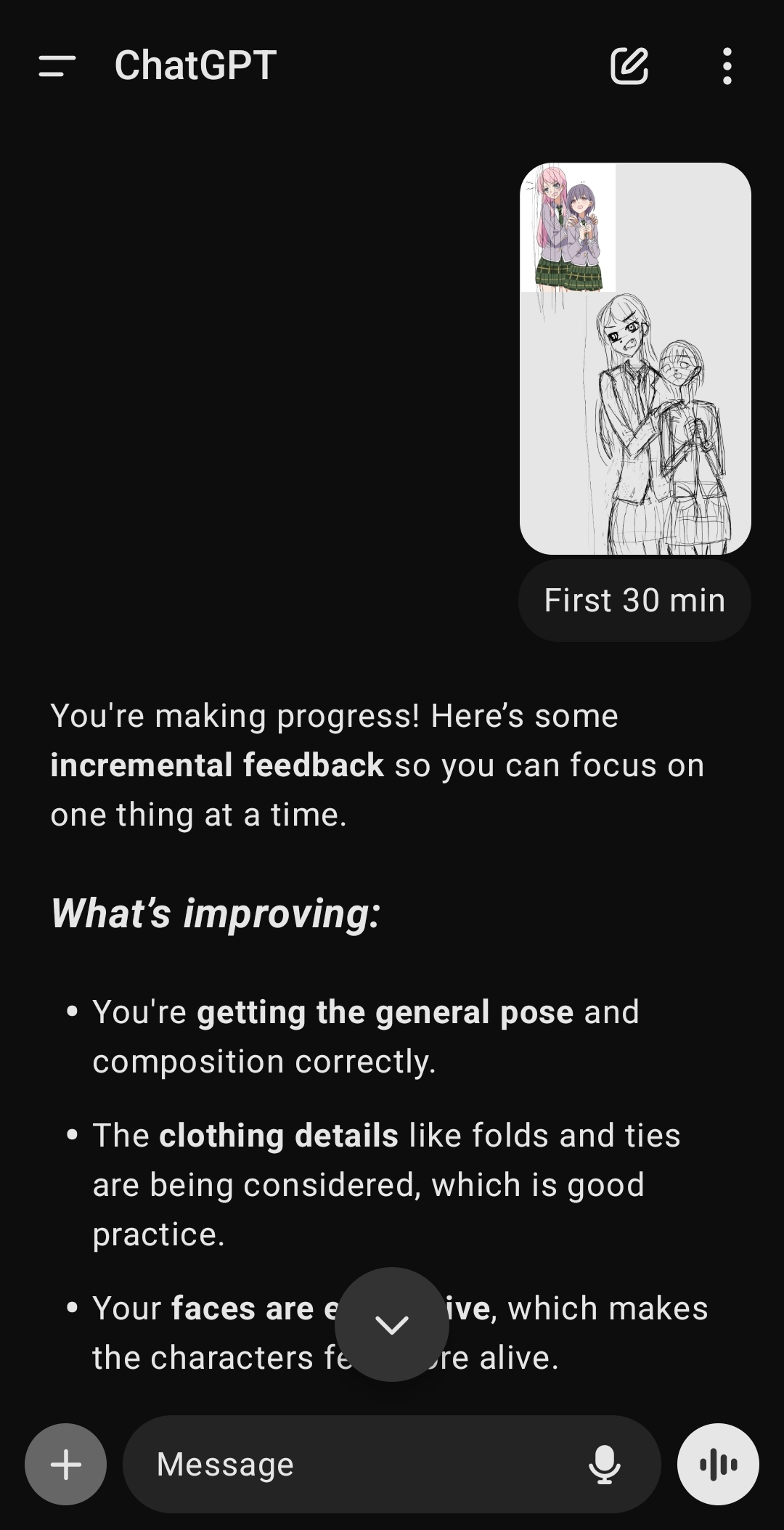This screenshot has width=784, height=1530.
Task: Open the overflow menu
Action: click(727, 66)
